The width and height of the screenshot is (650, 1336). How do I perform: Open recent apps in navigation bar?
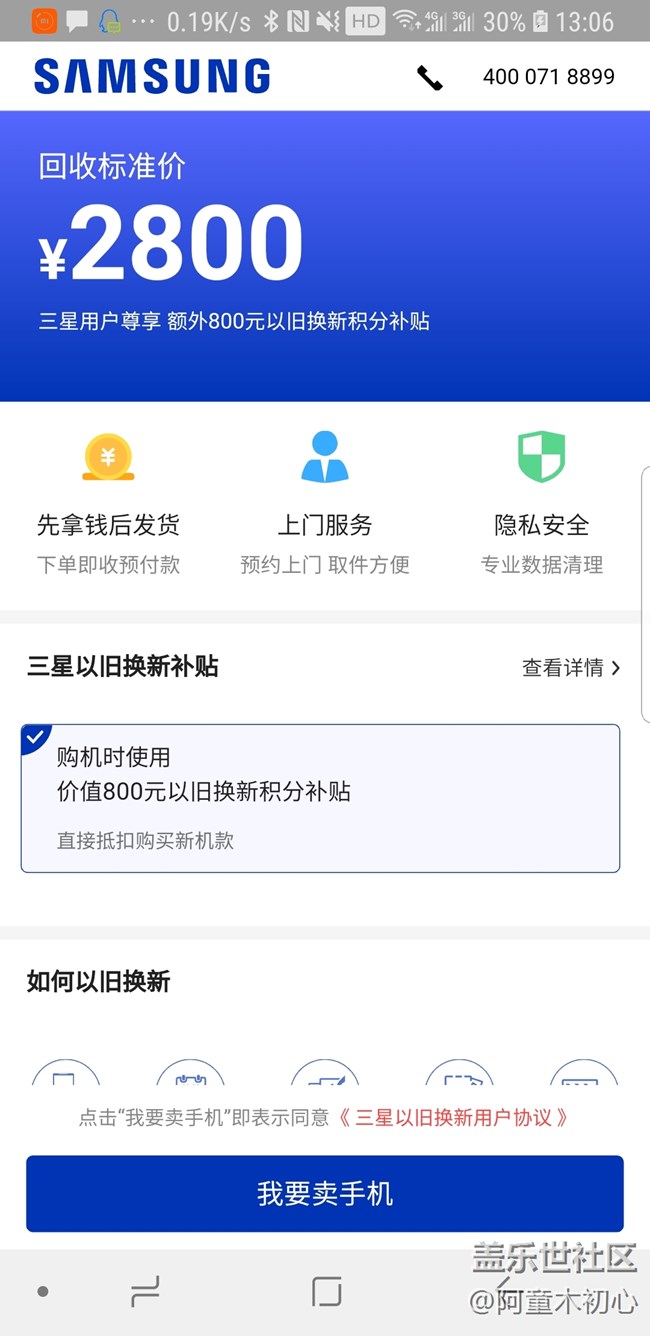click(x=145, y=1292)
